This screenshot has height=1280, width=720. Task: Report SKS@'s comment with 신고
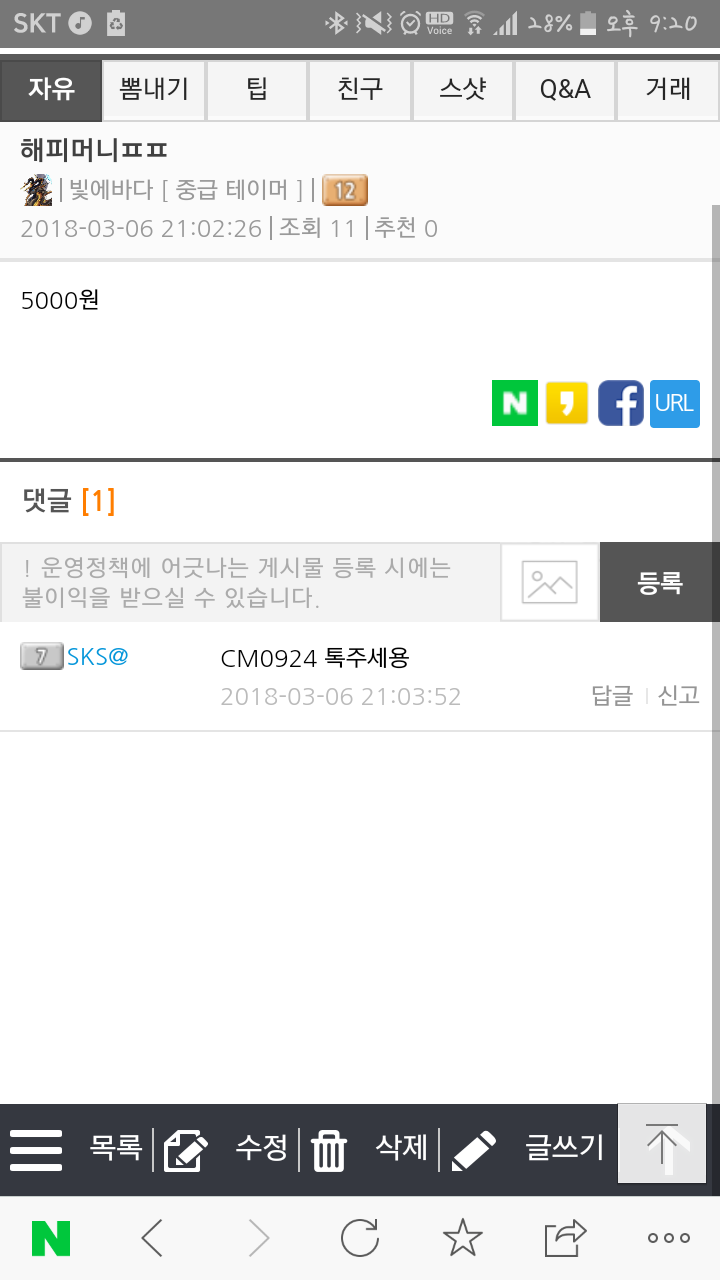(678, 696)
